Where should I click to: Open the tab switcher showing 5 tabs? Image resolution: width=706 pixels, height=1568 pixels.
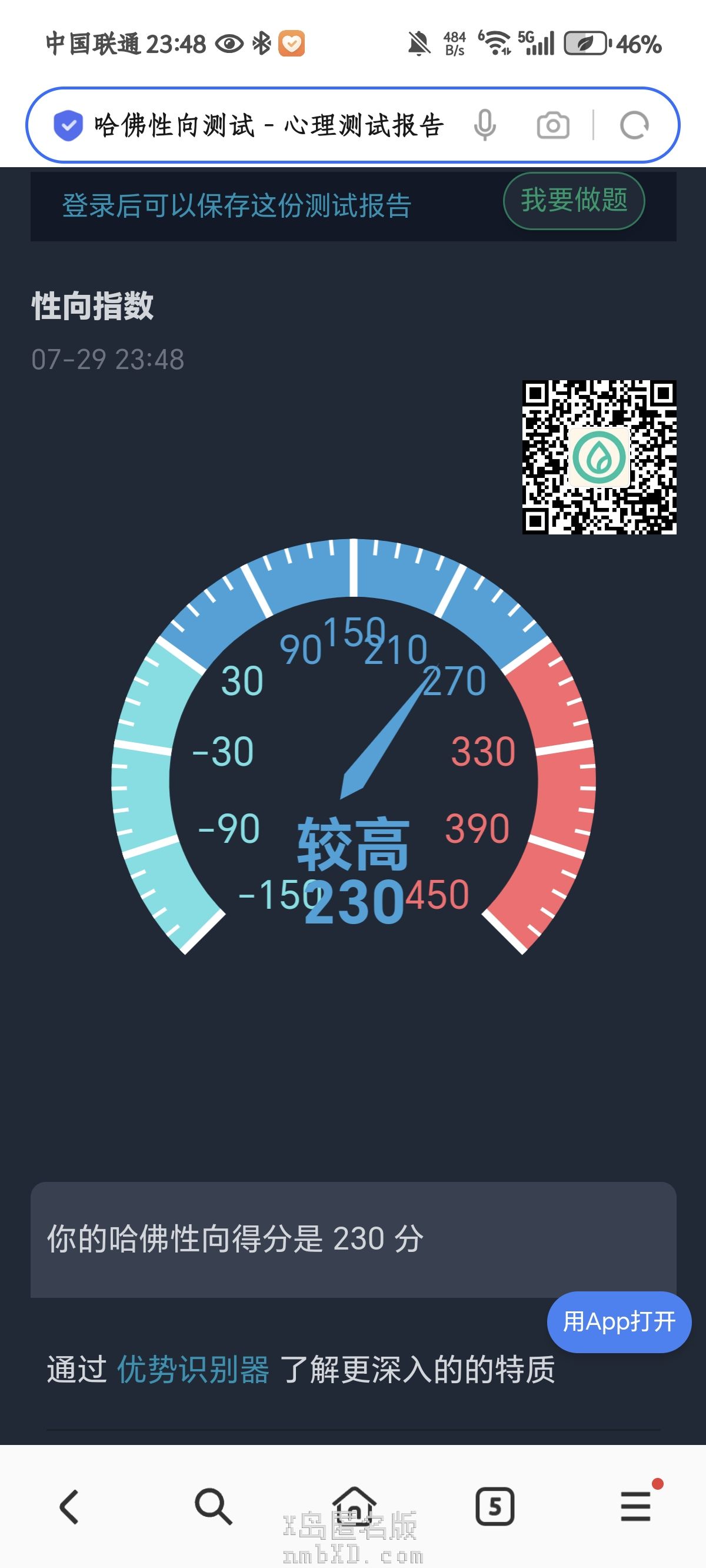tap(494, 1507)
